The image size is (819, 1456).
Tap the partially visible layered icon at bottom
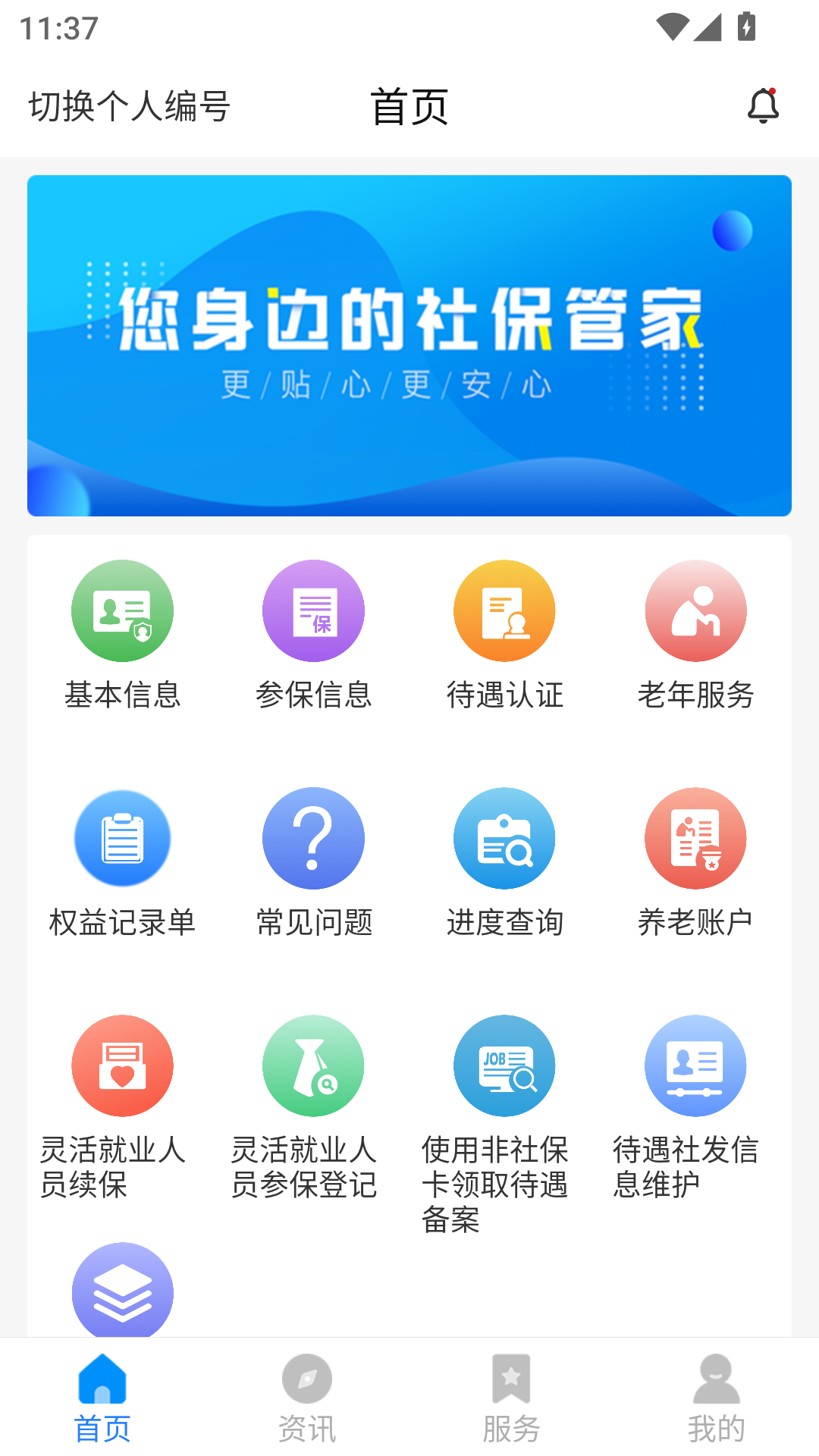(122, 1293)
